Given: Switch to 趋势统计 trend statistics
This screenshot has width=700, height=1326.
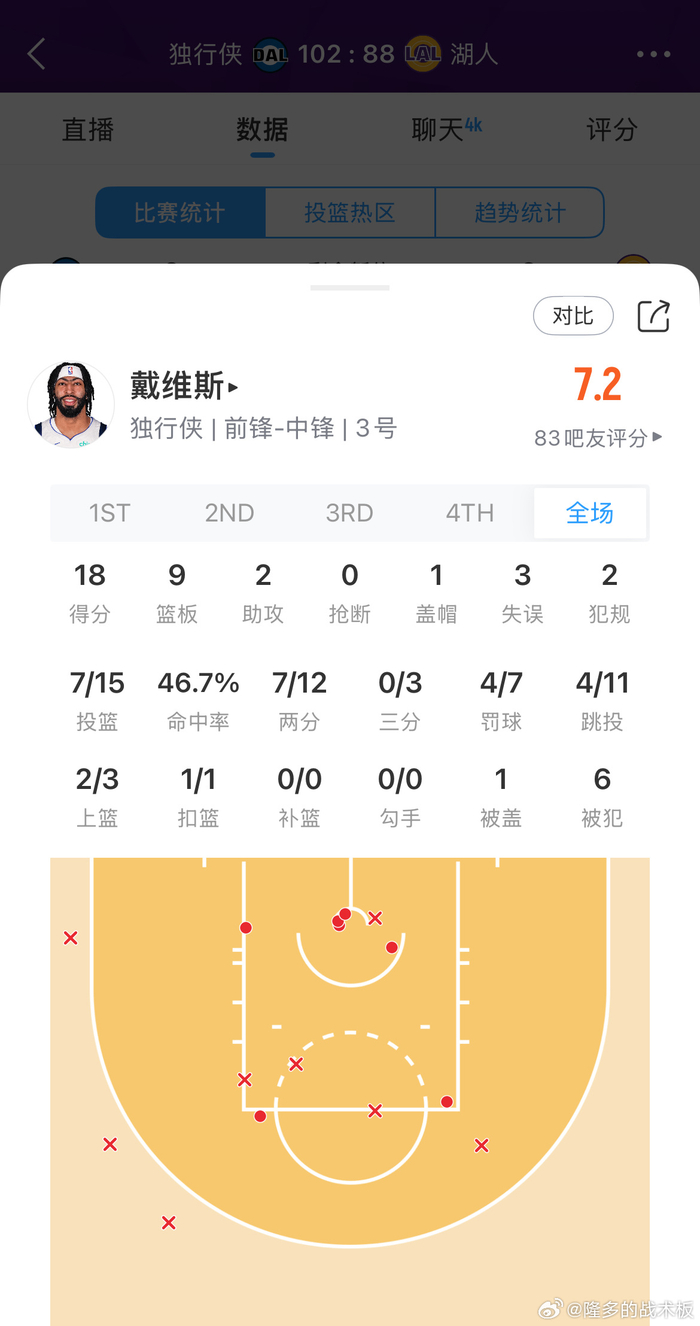Looking at the screenshot, I should (519, 212).
